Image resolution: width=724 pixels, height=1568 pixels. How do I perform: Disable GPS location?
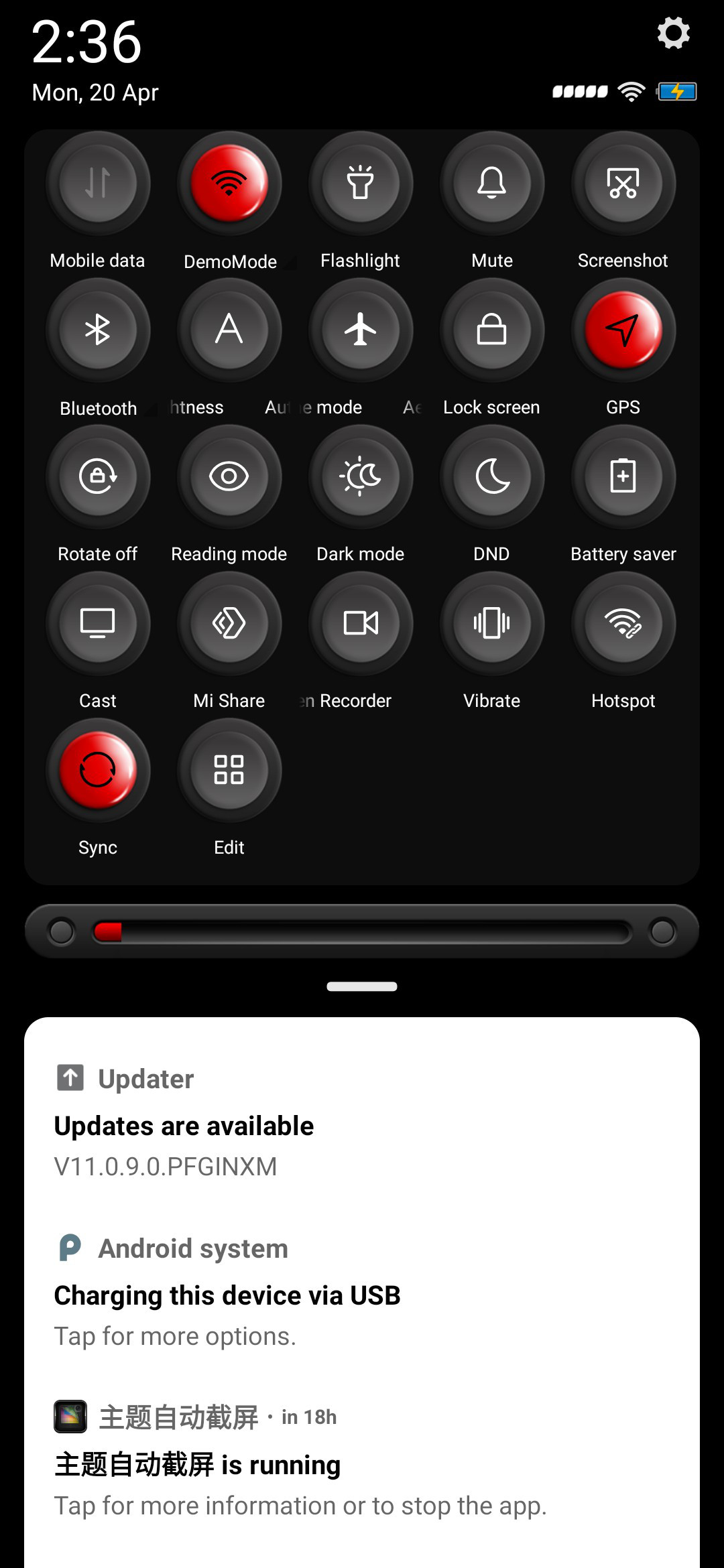(x=623, y=330)
